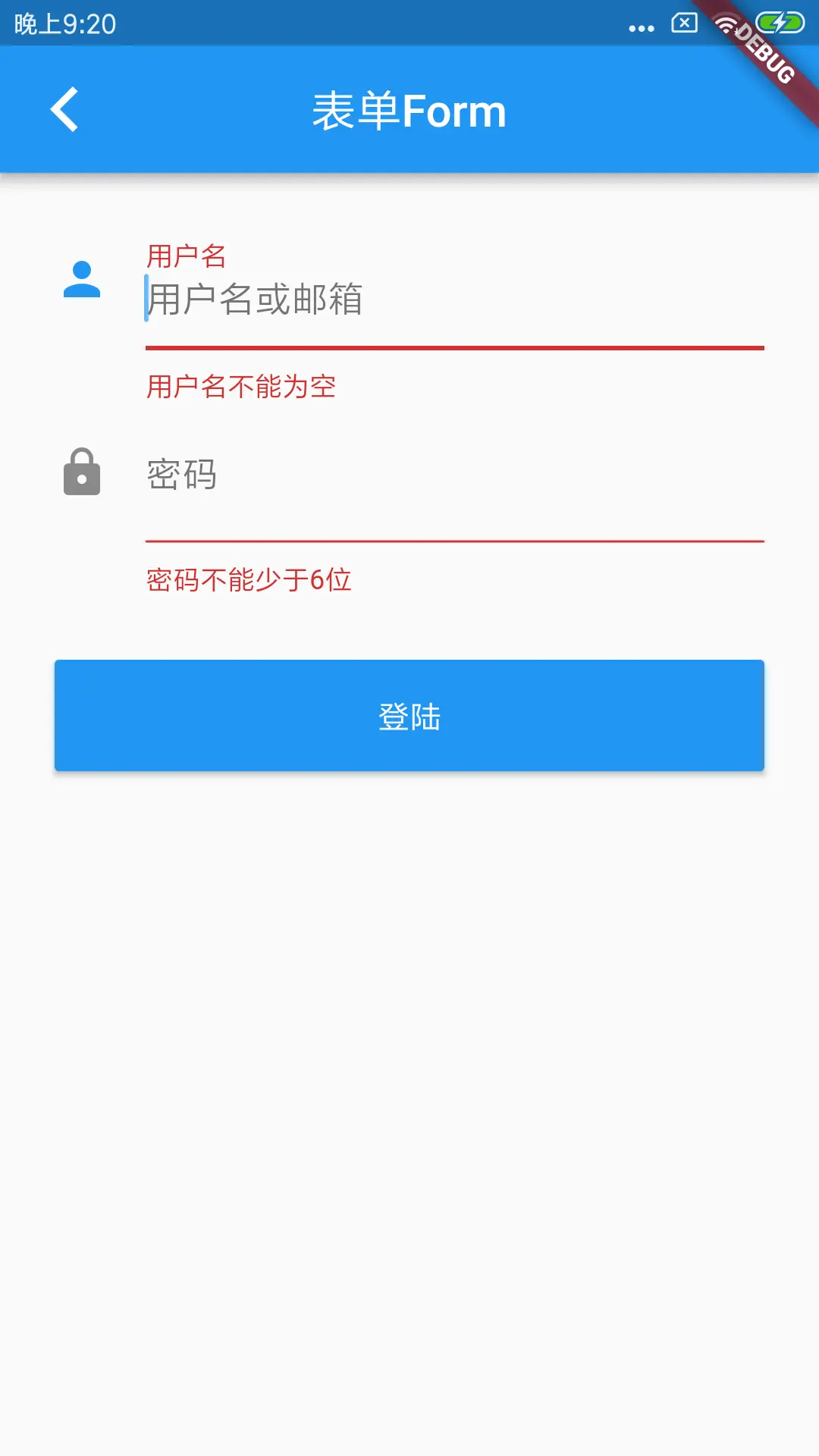Click the red underline below username field
The height and width of the screenshot is (1456, 819).
click(455, 347)
